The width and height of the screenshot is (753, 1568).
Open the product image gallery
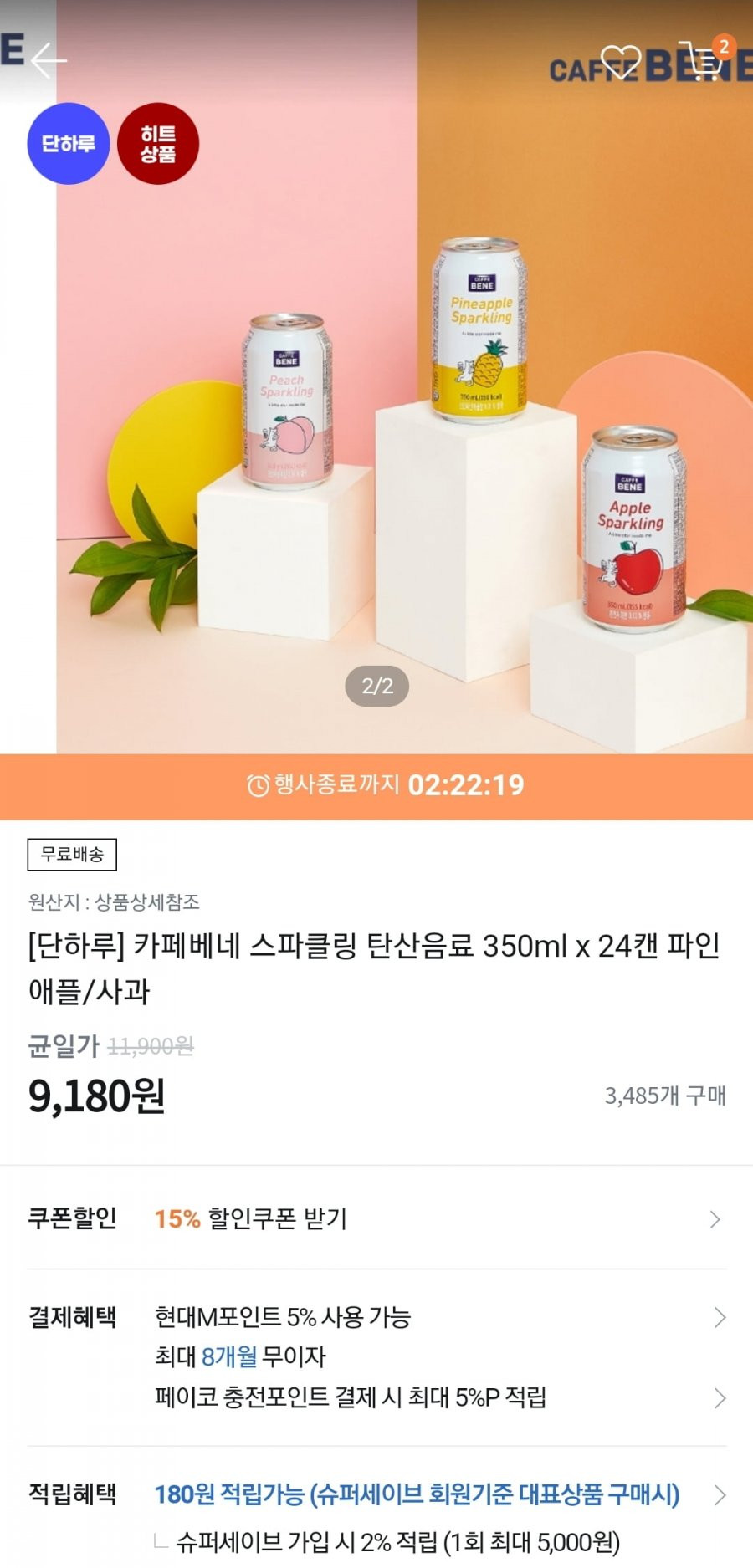[376, 376]
